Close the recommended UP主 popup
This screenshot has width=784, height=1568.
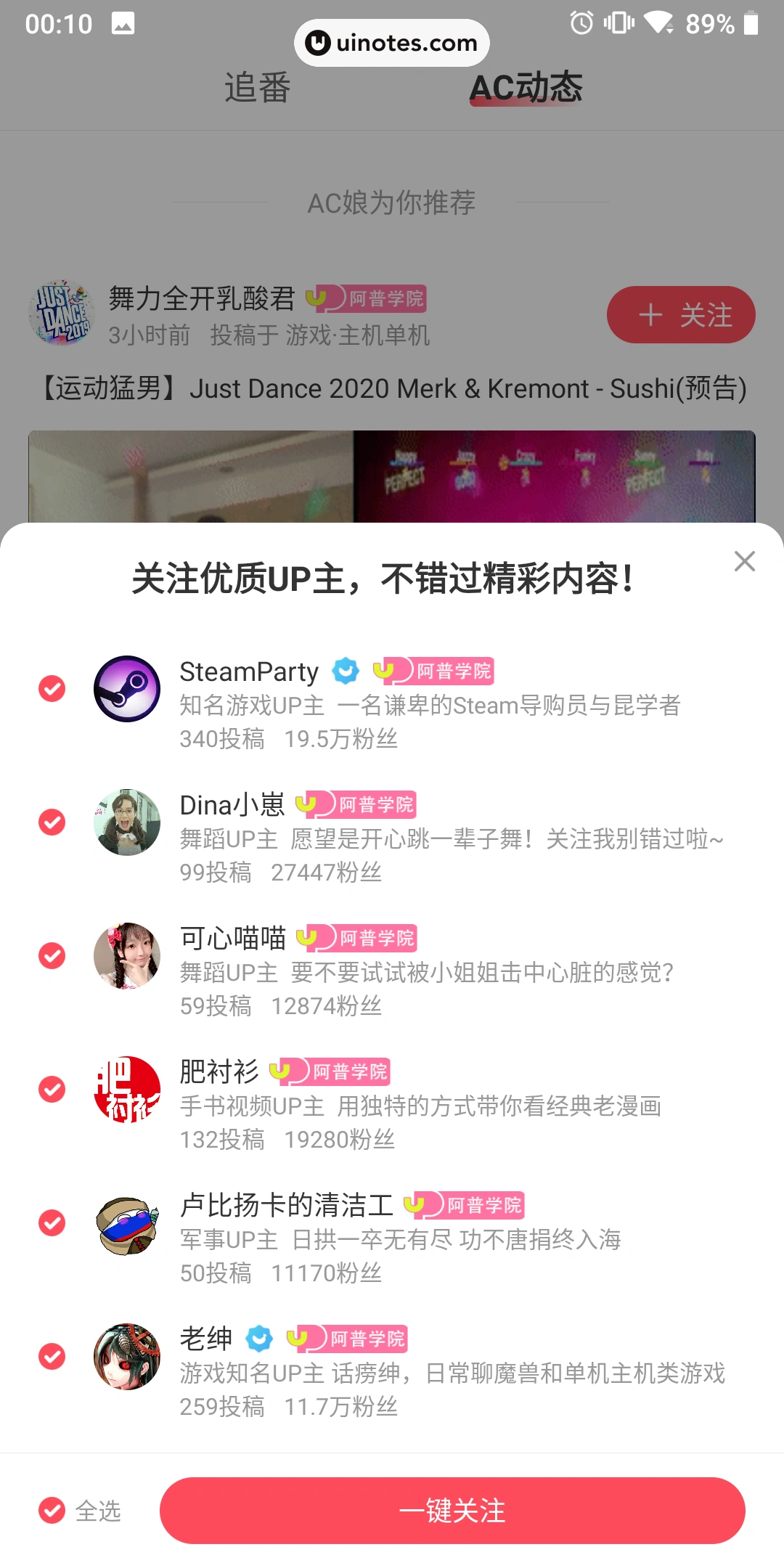click(744, 561)
